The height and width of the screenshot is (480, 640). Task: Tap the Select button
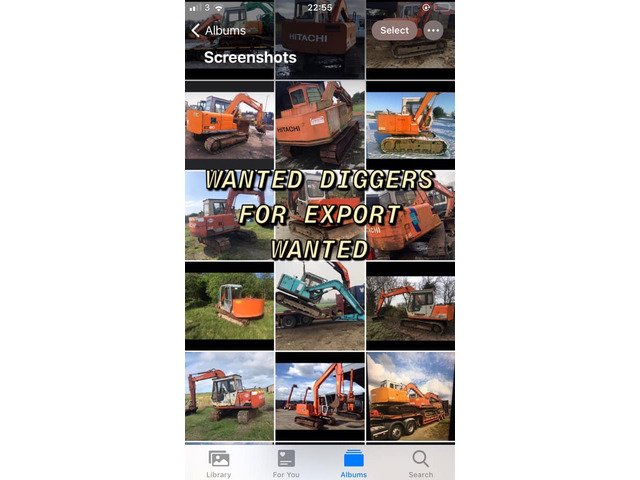tap(394, 30)
